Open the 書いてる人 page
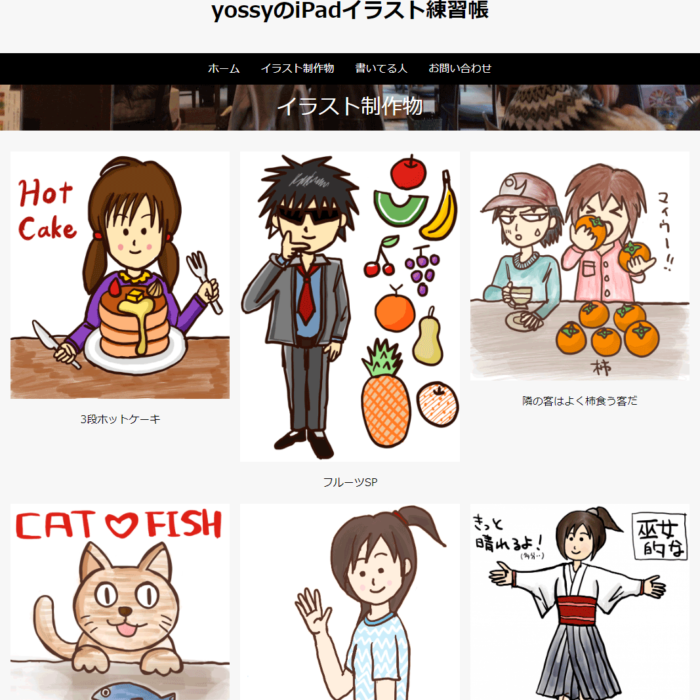The width and height of the screenshot is (700, 700). (381, 68)
